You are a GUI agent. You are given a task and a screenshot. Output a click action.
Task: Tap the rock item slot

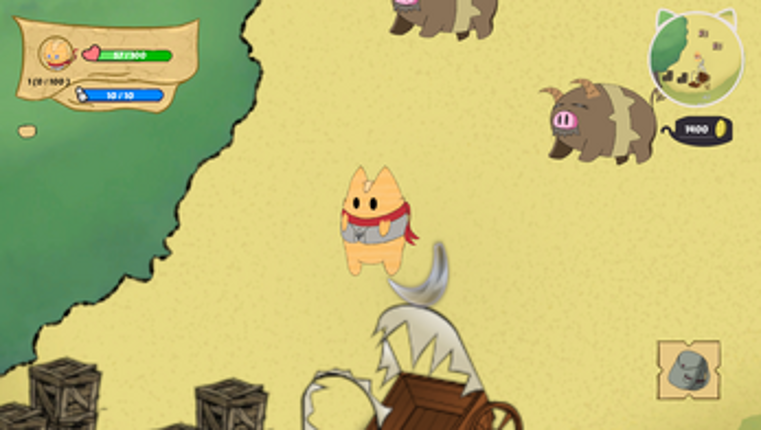(689, 369)
